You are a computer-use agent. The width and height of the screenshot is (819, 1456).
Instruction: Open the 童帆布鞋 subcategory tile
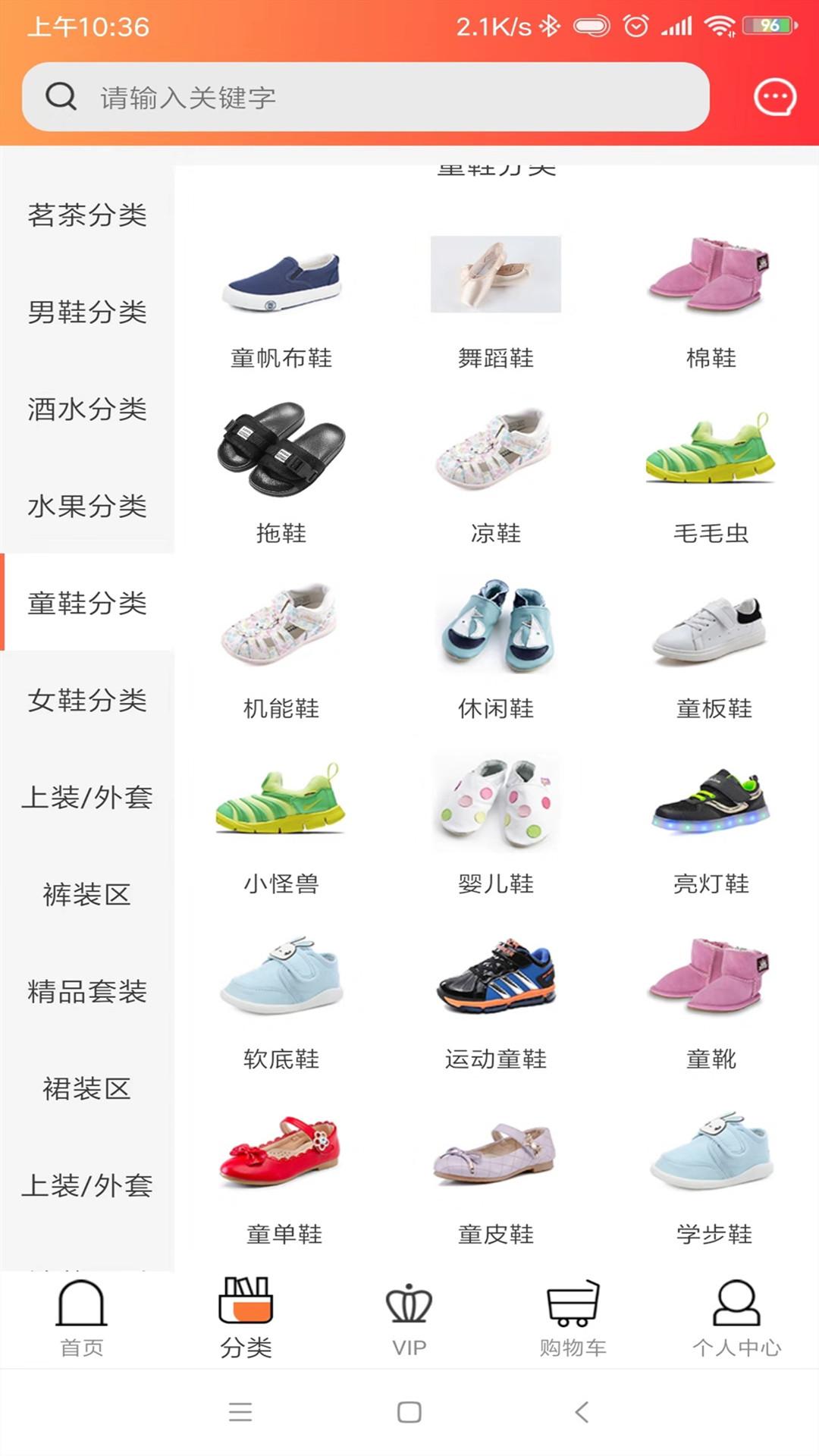tap(281, 303)
